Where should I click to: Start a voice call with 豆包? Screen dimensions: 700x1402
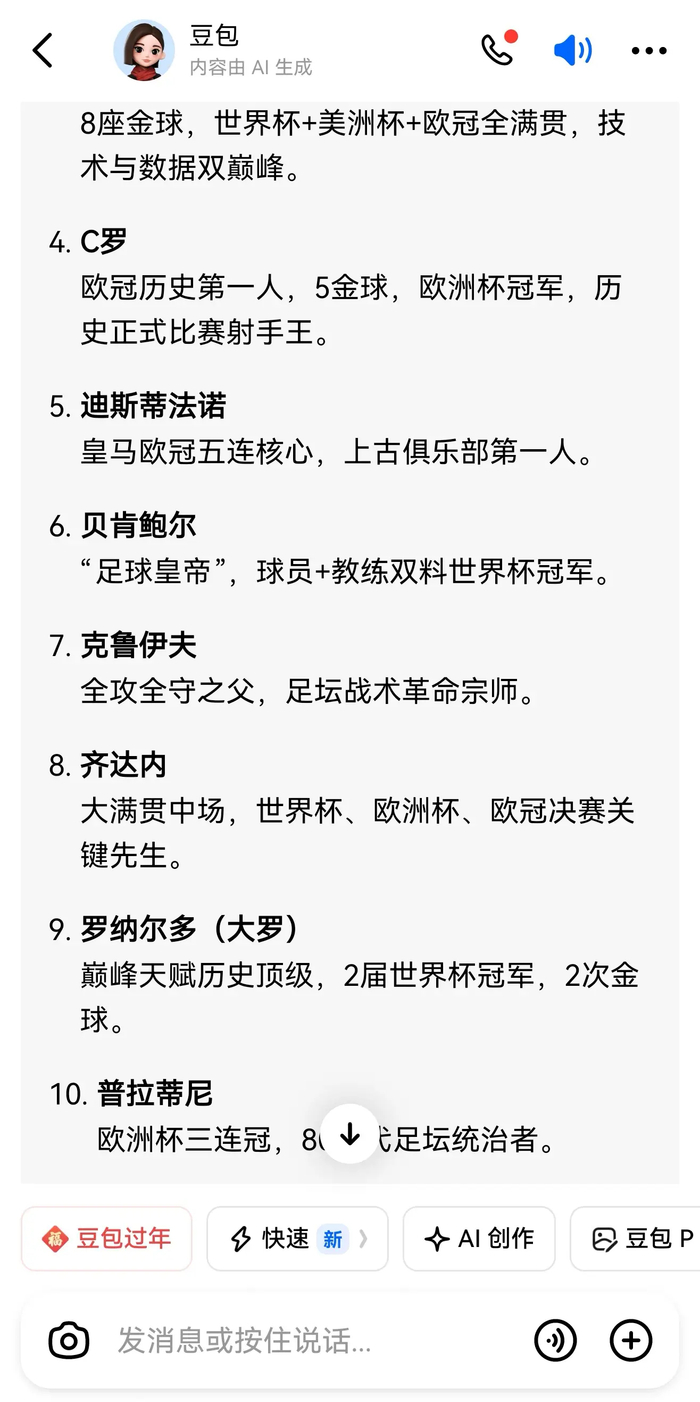[x=497, y=50]
